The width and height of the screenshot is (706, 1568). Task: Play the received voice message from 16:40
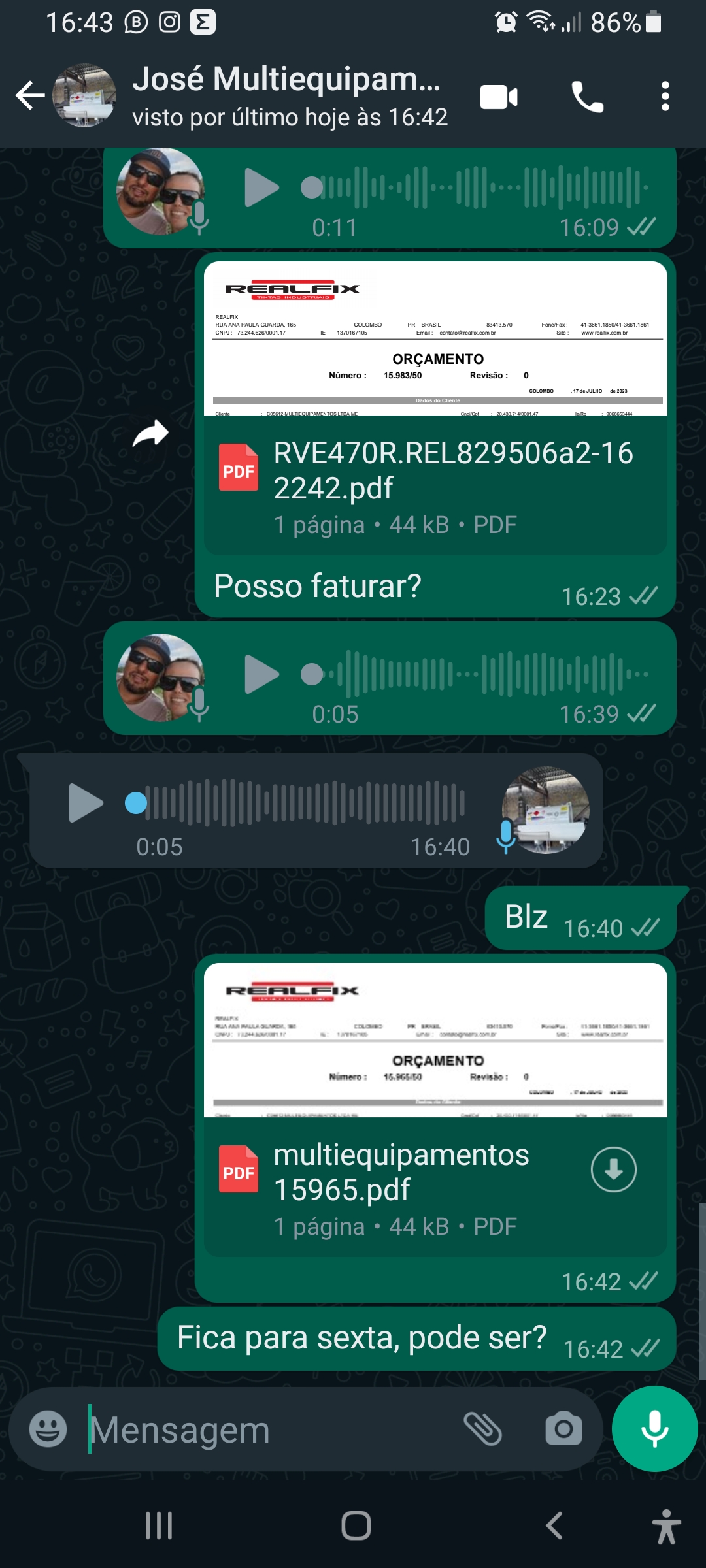86,802
